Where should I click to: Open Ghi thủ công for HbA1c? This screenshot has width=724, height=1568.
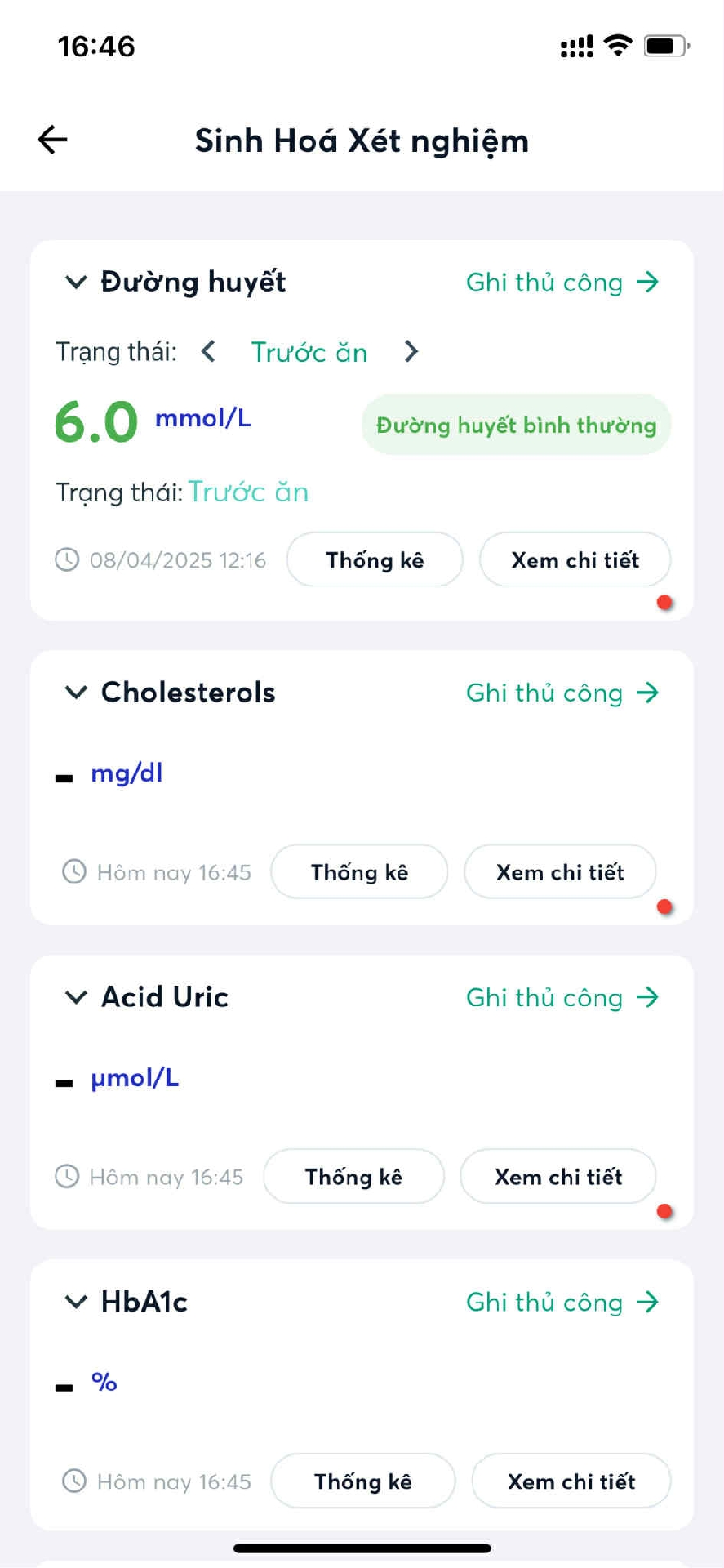pyautogui.click(x=562, y=1302)
